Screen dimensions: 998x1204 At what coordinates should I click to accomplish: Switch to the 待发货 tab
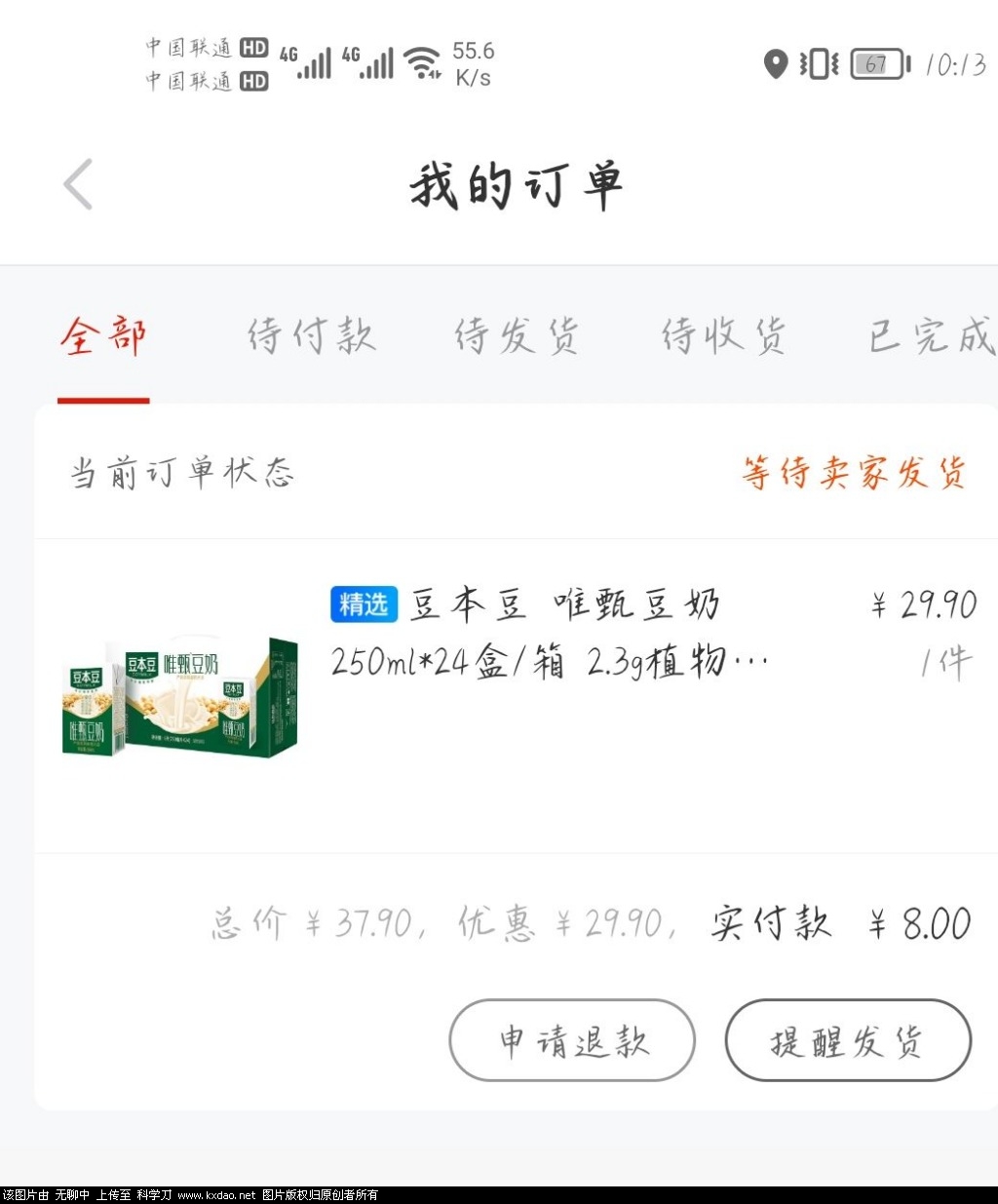pos(517,337)
